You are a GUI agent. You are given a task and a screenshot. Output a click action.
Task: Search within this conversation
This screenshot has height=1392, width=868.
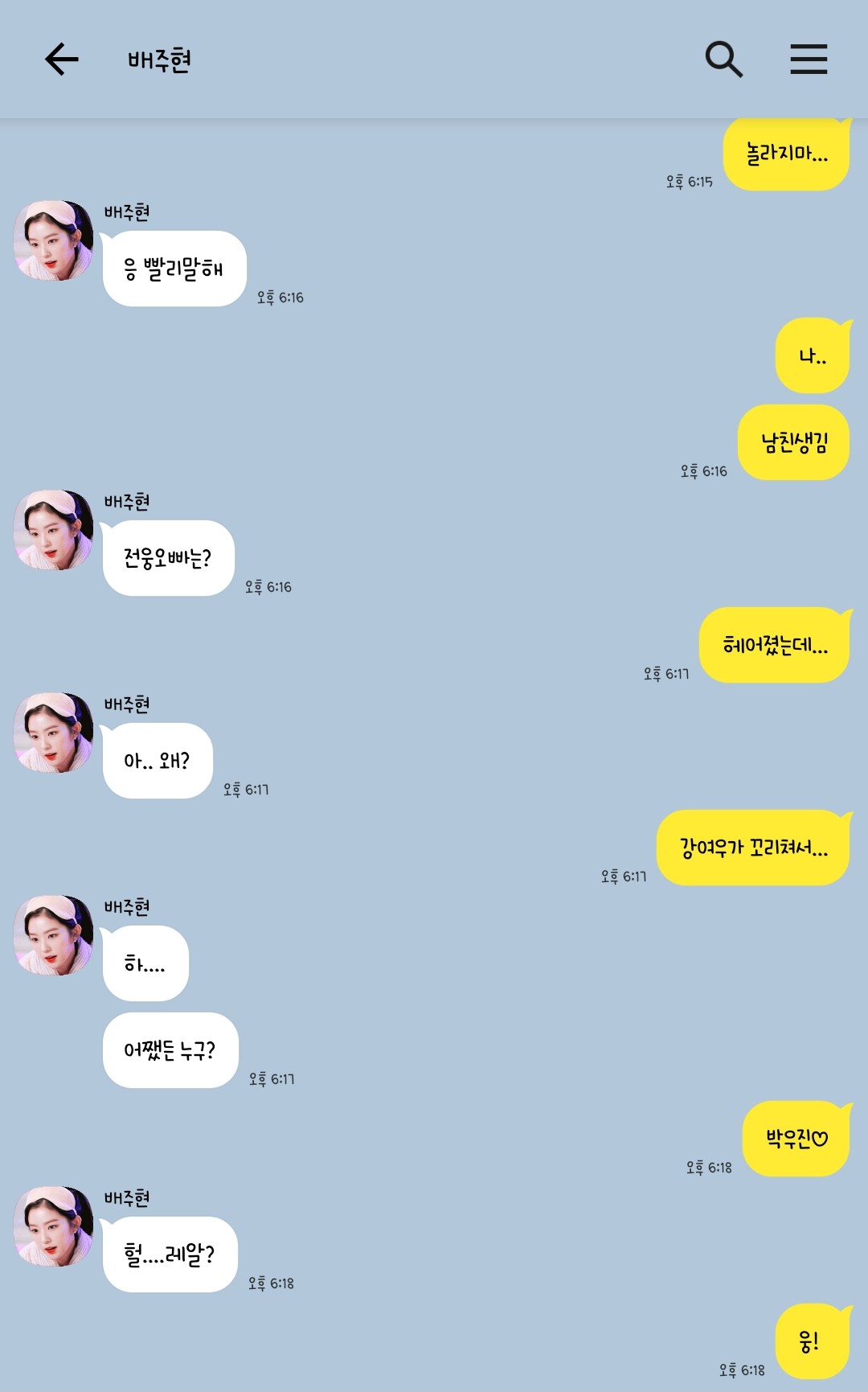pyautogui.click(x=723, y=60)
